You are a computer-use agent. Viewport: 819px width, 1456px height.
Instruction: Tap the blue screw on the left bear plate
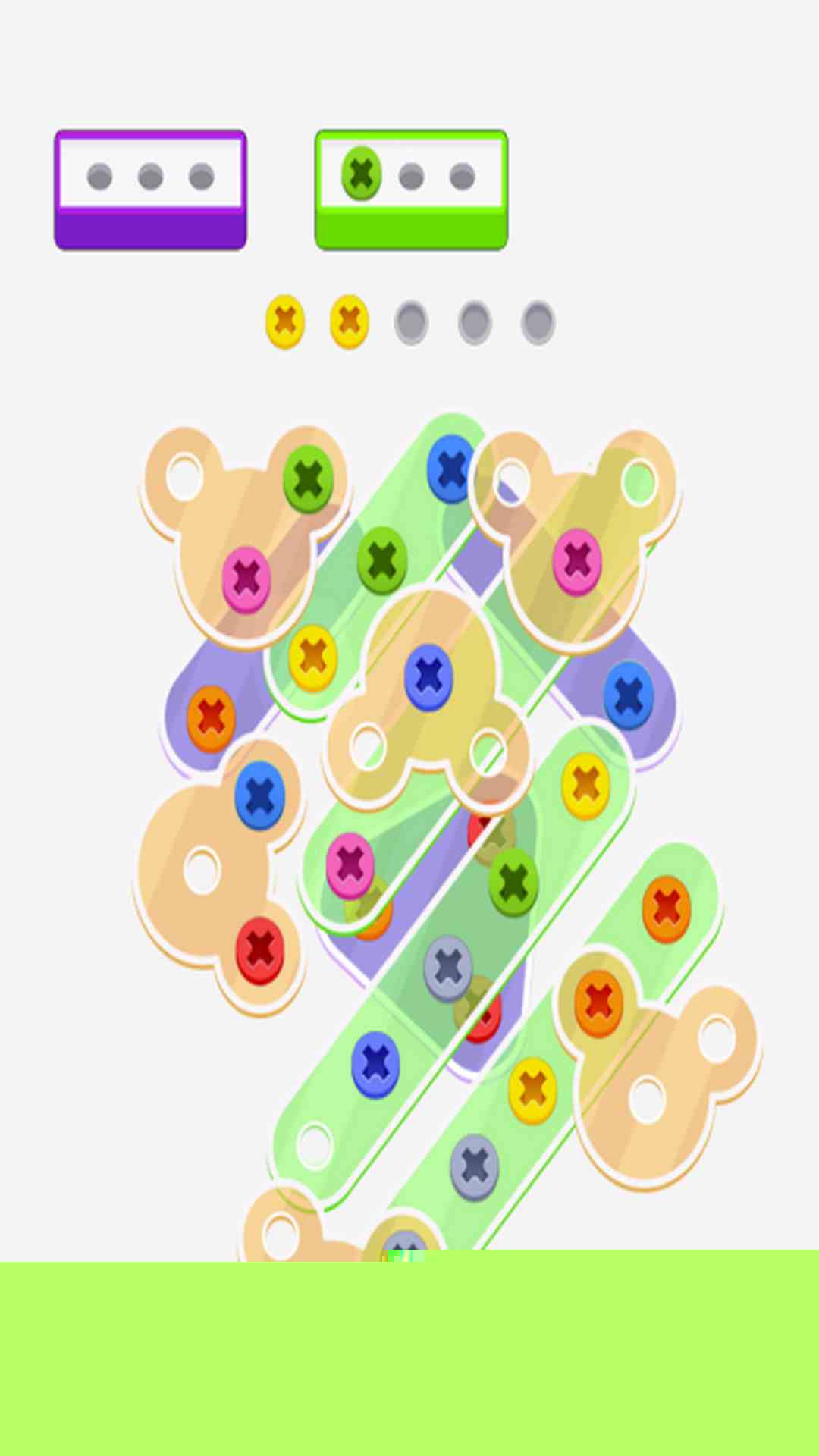coord(259,795)
